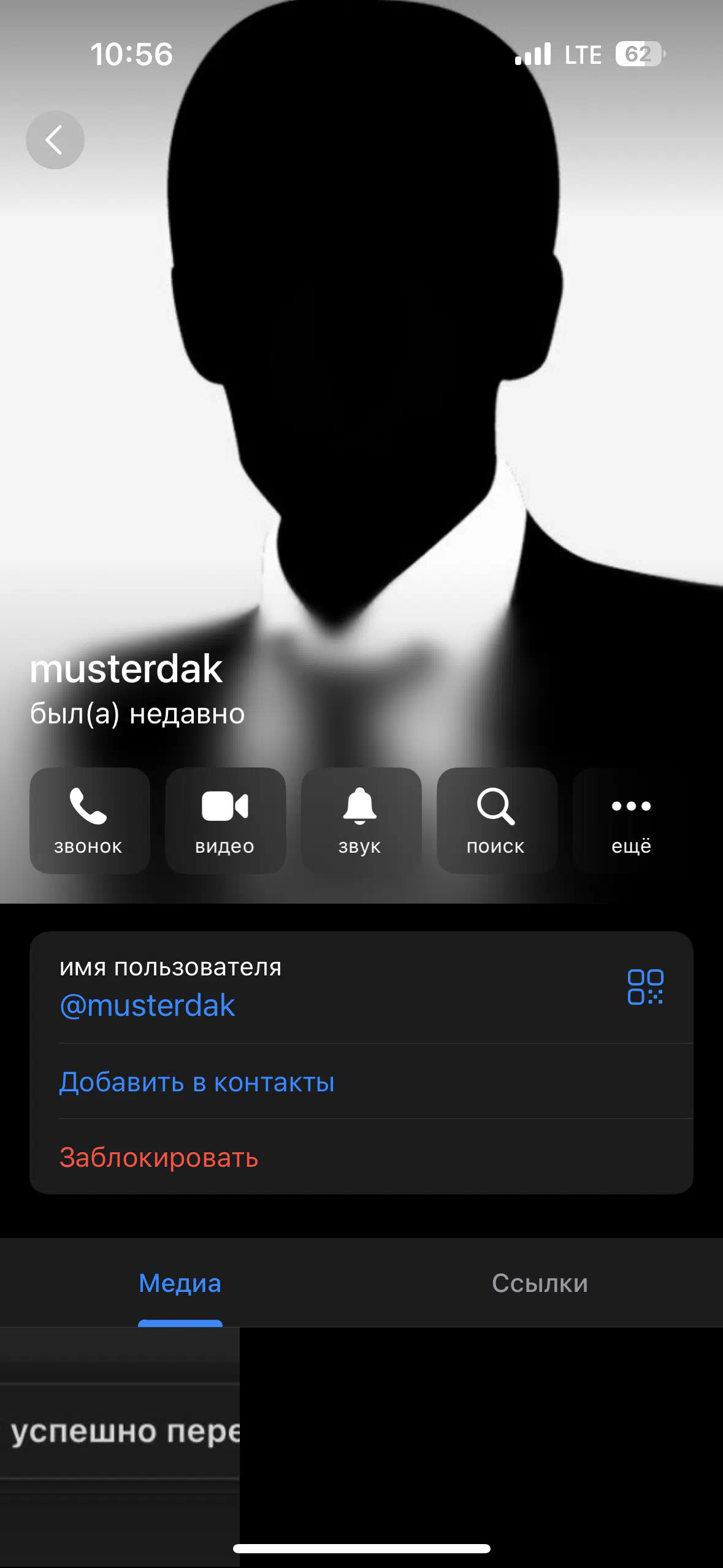Mute notifications with the звук button
Viewport: 723px width, 1568px height.
point(361,820)
